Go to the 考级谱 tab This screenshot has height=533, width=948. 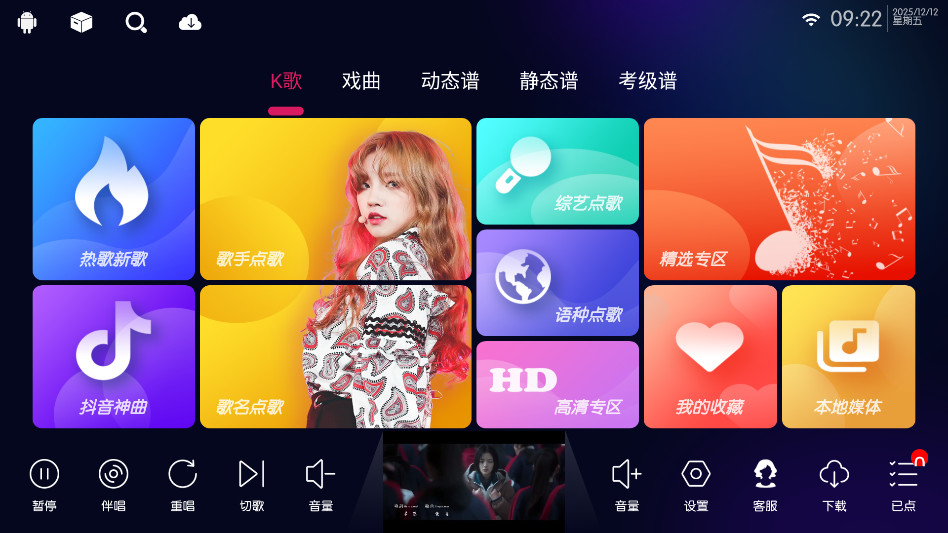(x=648, y=81)
